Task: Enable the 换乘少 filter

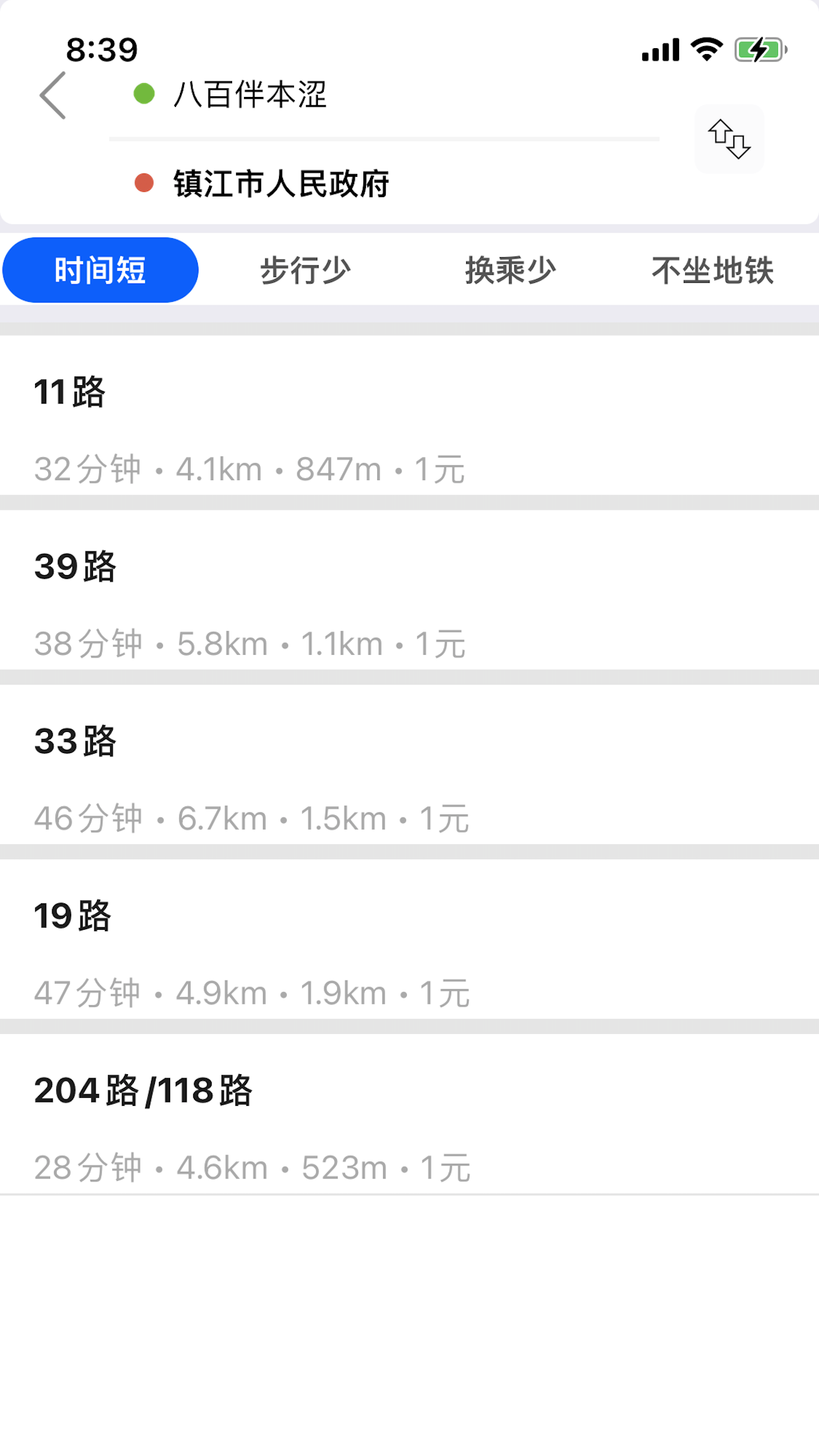Action: click(x=510, y=270)
